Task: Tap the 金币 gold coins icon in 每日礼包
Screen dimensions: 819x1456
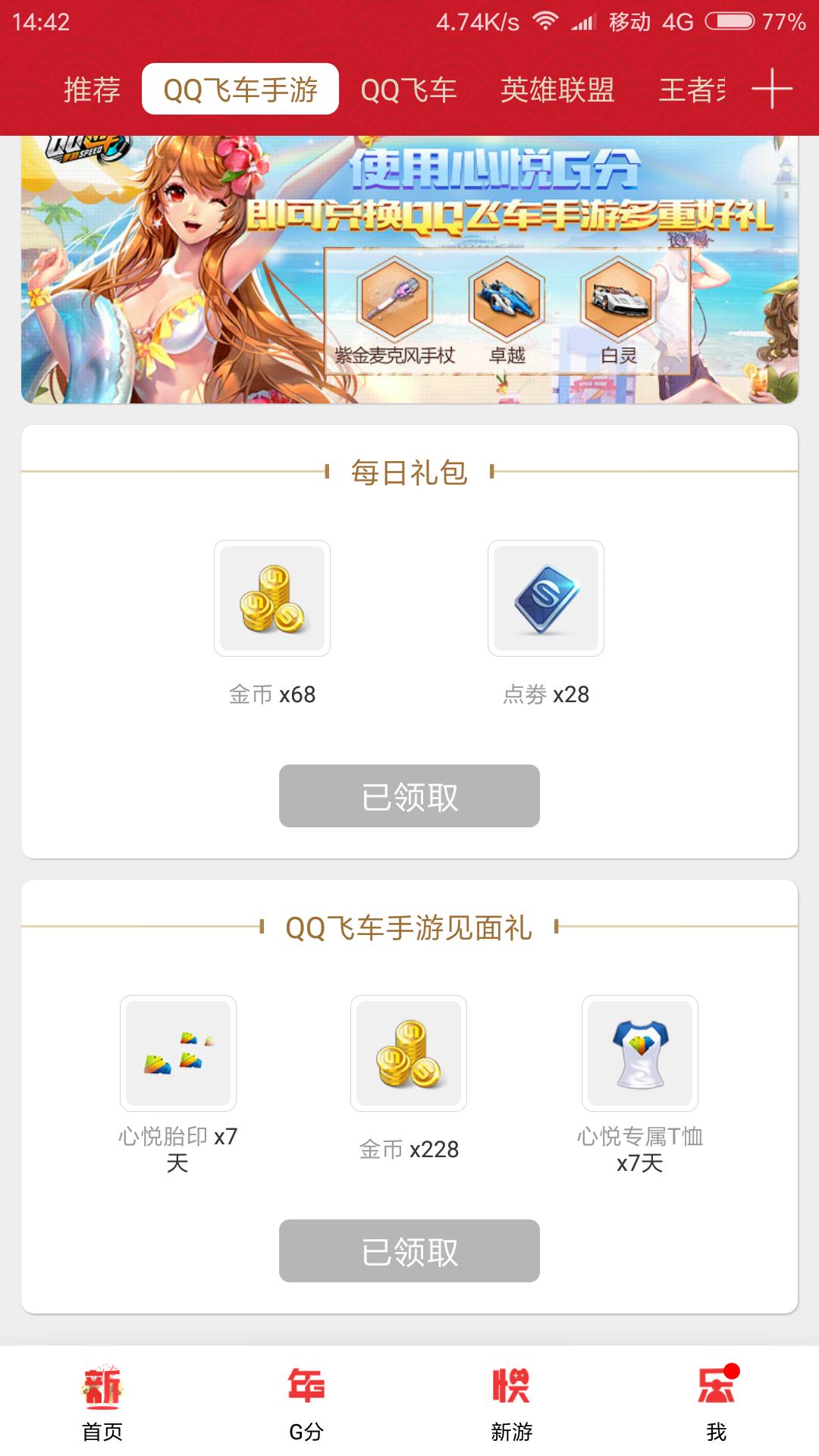Action: pos(271,598)
